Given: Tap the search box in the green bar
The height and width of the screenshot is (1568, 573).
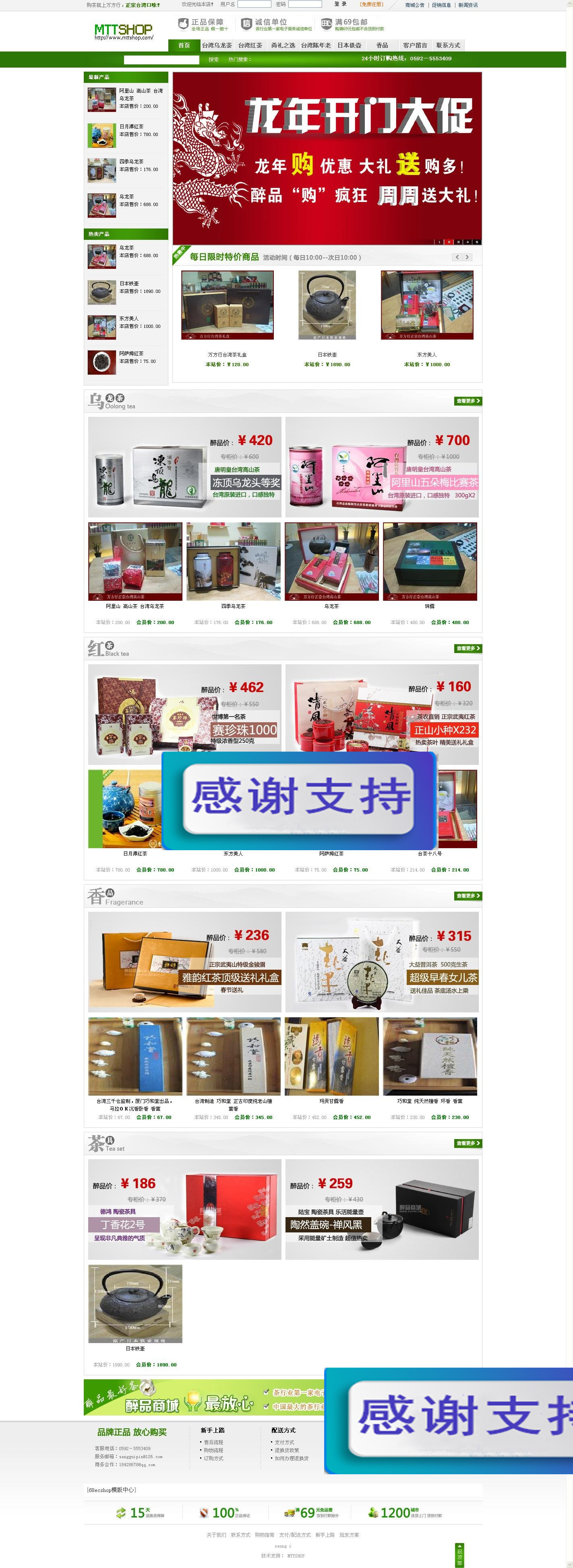Looking at the screenshot, I should (161, 60).
